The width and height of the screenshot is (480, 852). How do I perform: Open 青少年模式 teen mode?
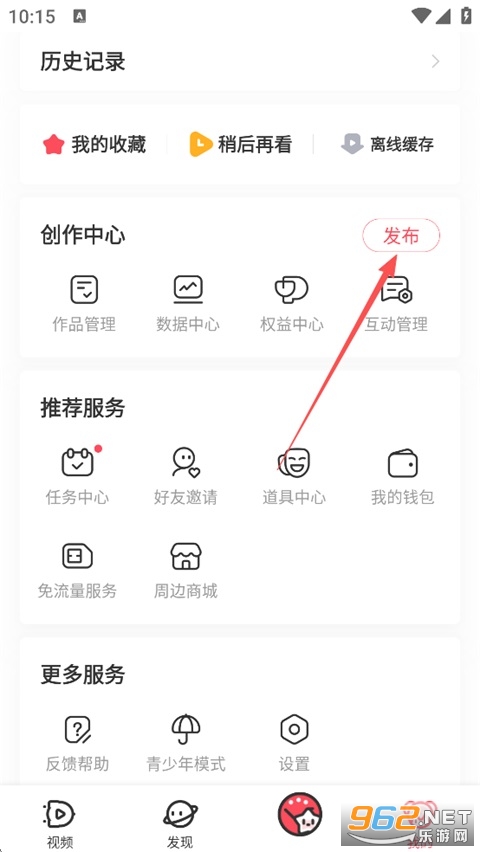coord(185,743)
